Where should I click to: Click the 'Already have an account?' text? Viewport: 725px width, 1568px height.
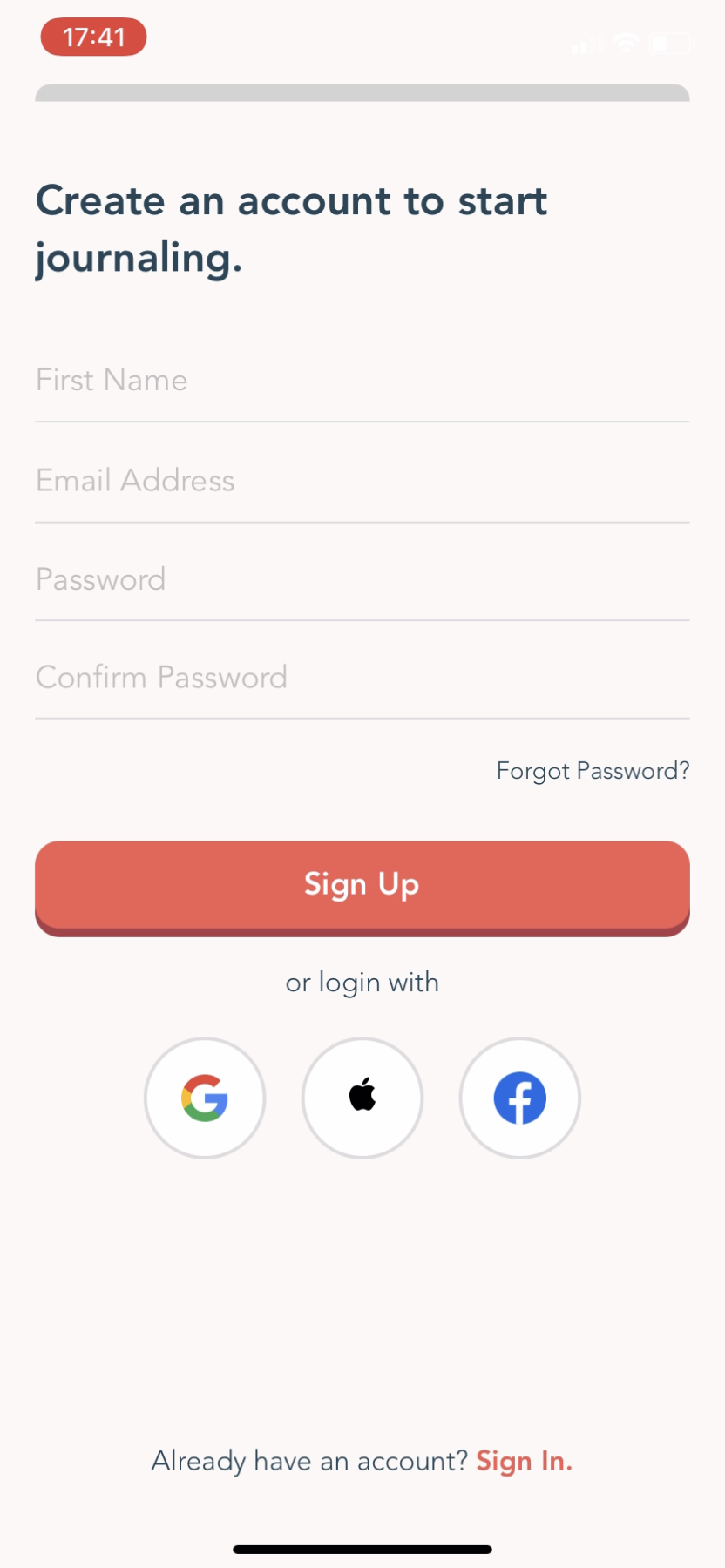click(309, 1461)
